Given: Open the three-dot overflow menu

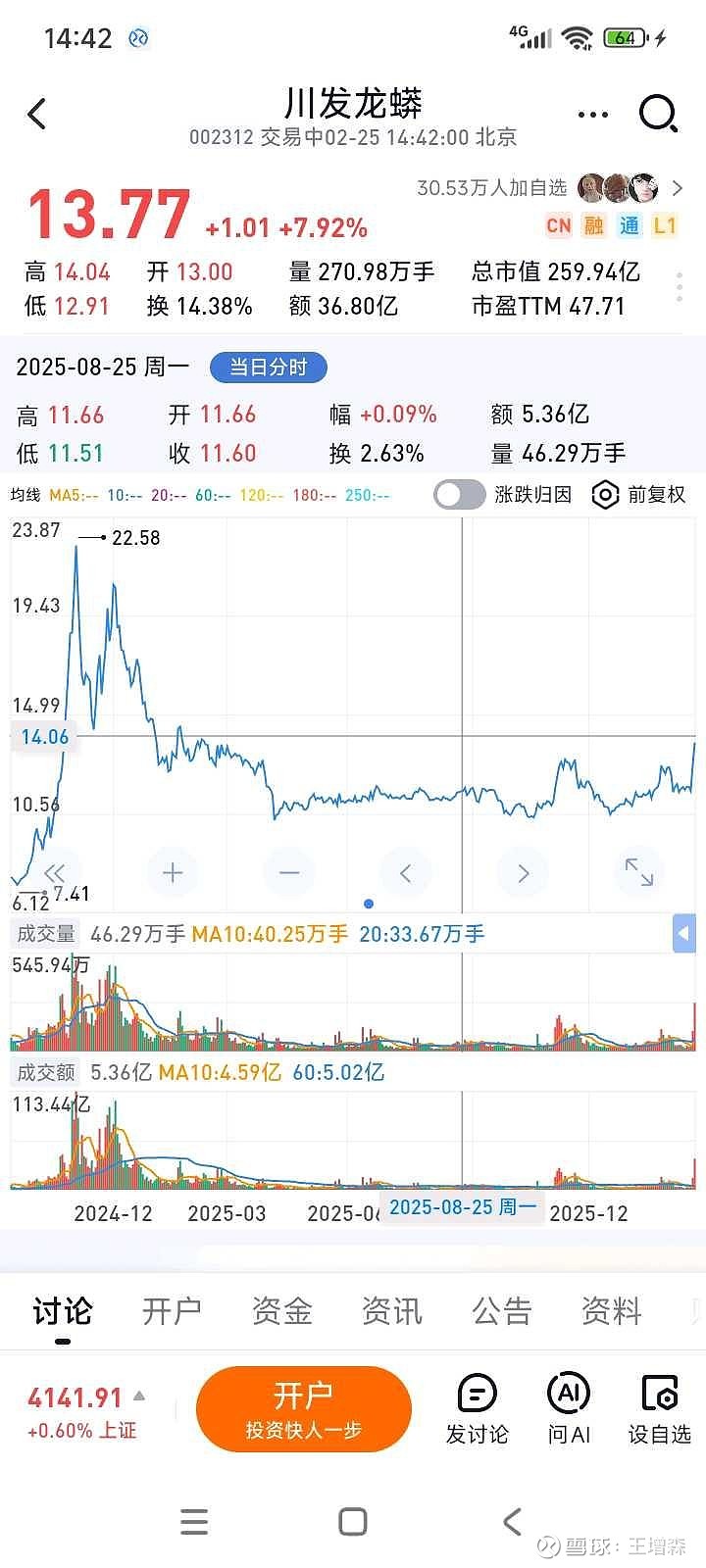Looking at the screenshot, I should pos(592,115).
